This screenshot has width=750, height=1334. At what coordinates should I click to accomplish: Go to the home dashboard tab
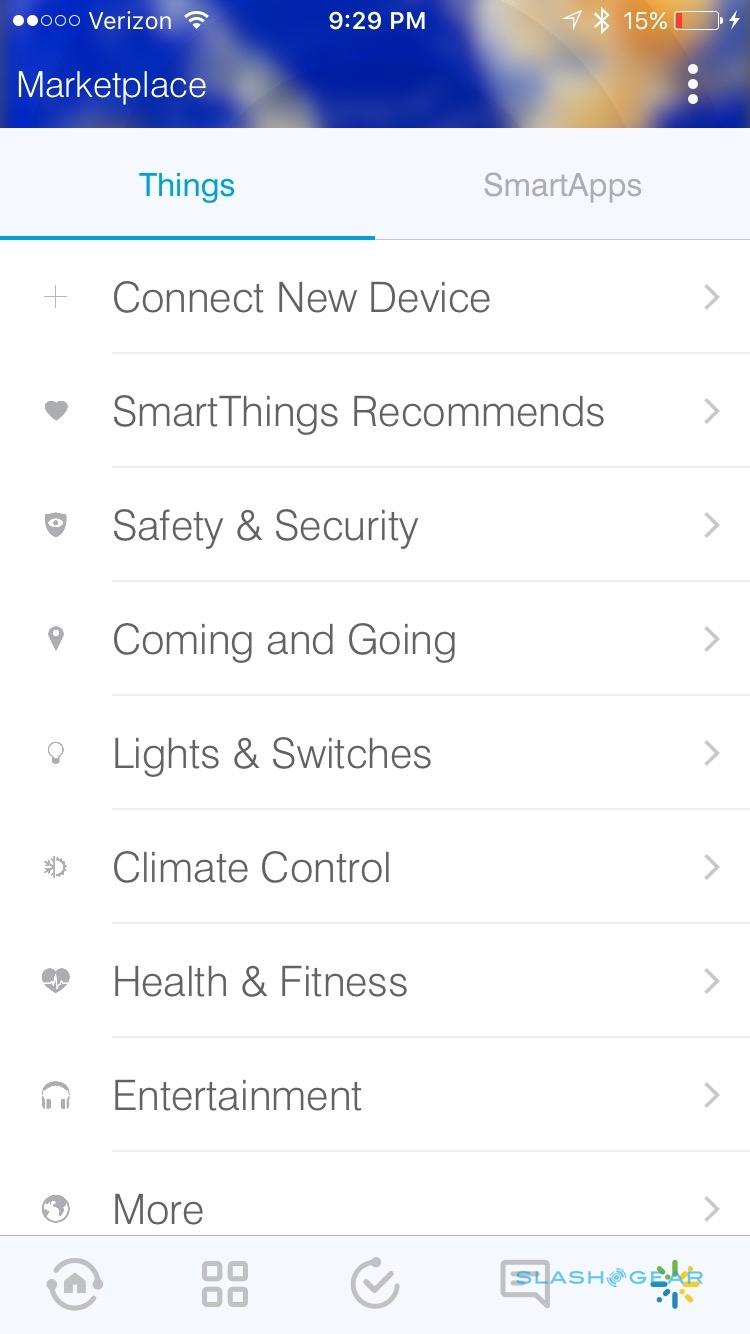pos(75,1284)
